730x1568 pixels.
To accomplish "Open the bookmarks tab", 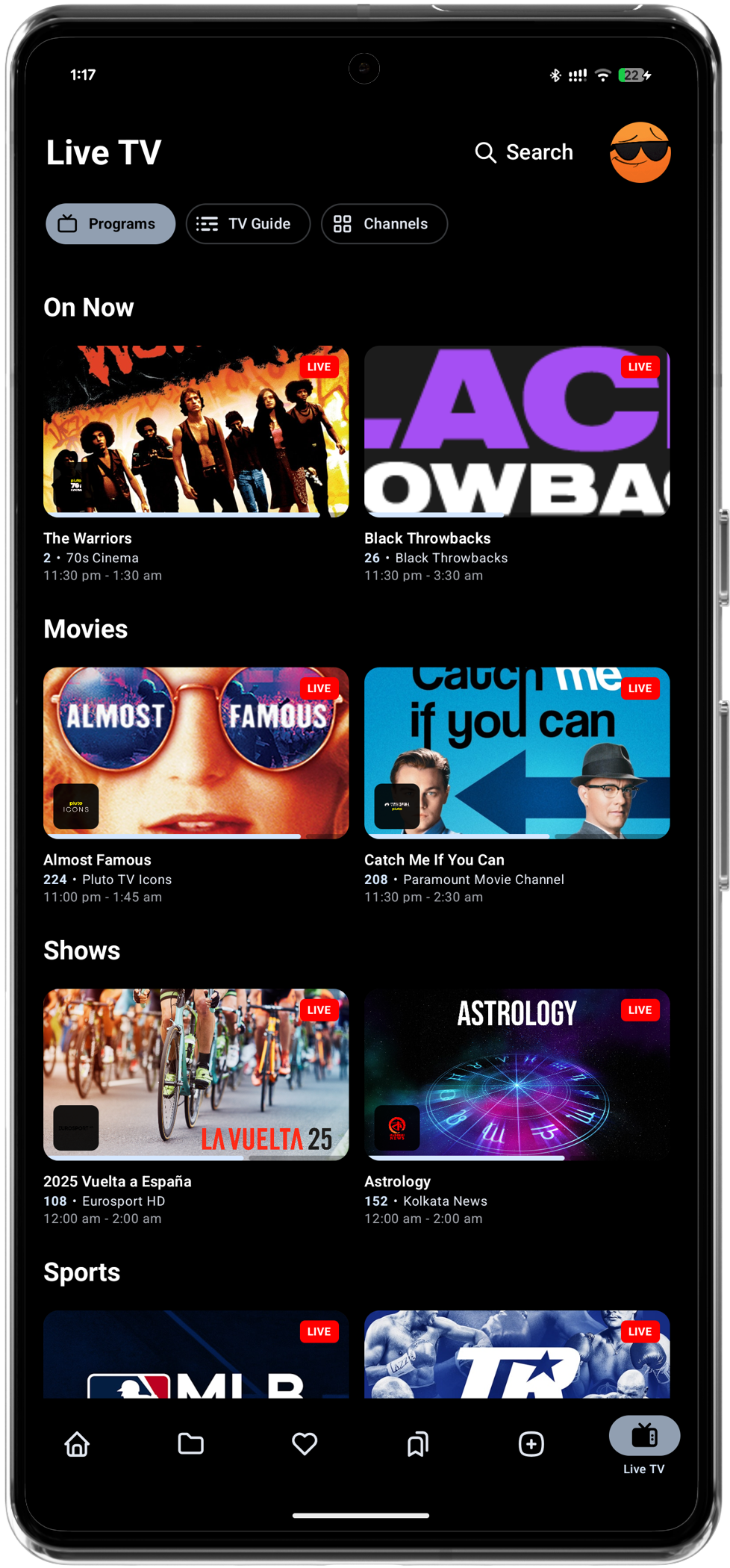I will click(418, 1444).
